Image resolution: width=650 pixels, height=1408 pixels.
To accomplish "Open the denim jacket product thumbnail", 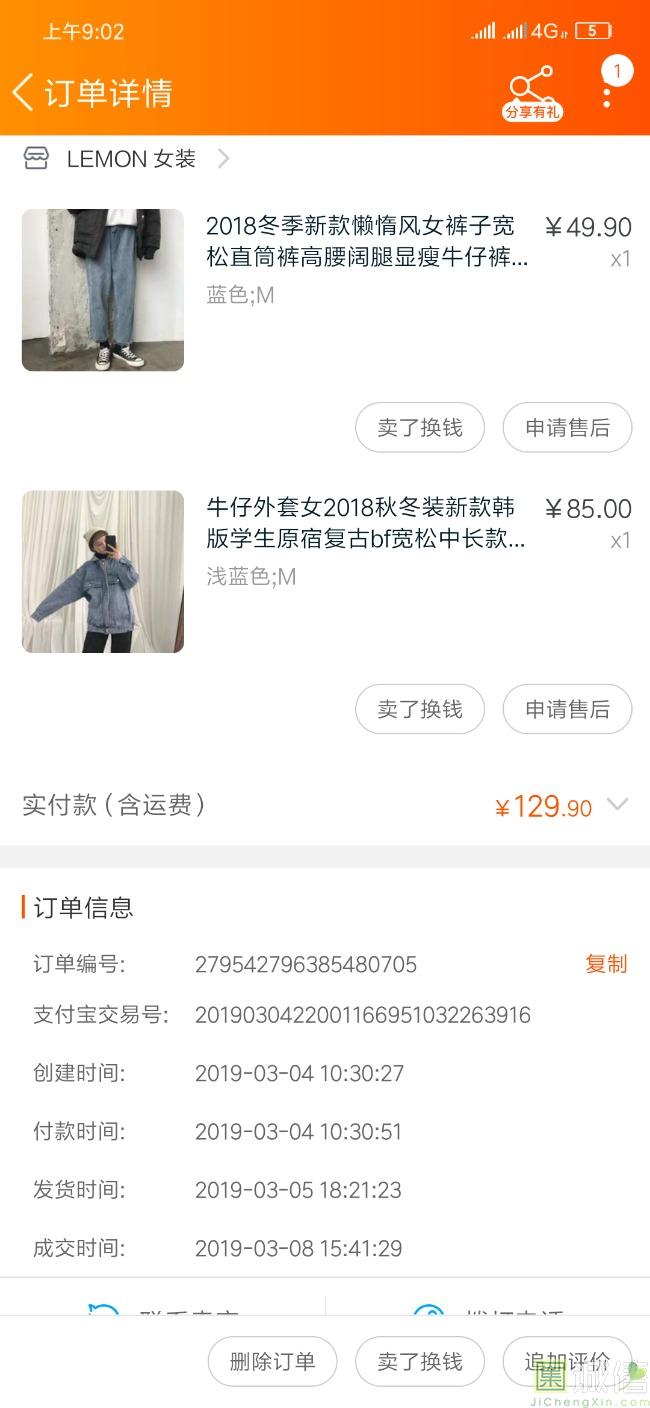I will click(103, 571).
